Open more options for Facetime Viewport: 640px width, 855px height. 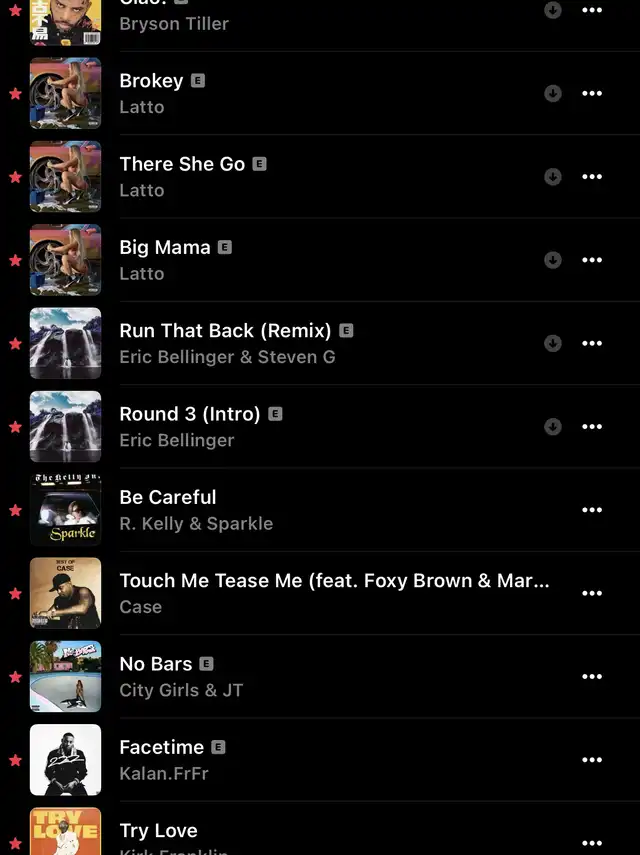592,760
